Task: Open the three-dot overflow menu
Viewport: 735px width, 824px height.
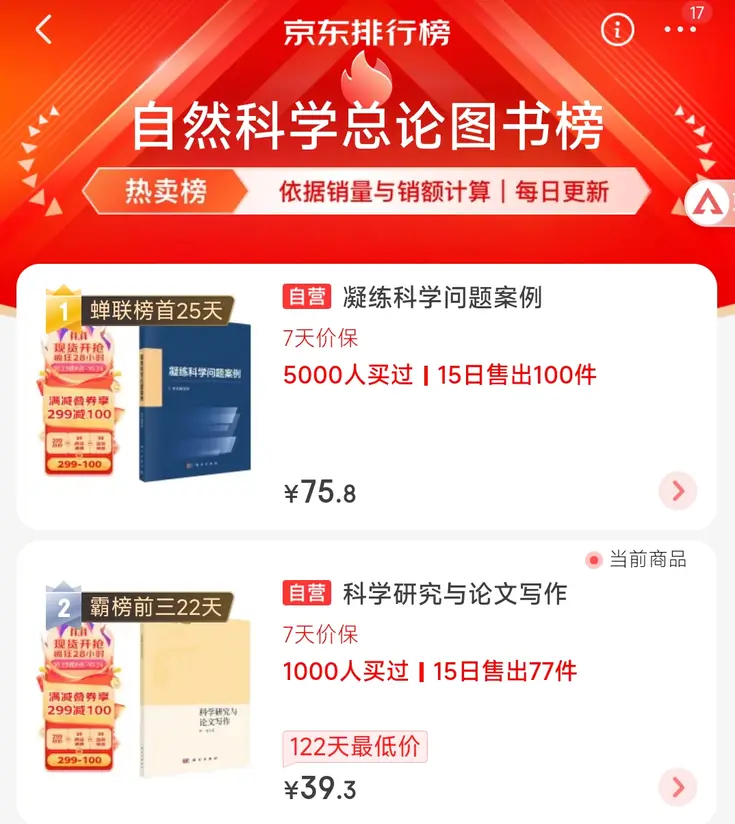Action: click(680, 31)
